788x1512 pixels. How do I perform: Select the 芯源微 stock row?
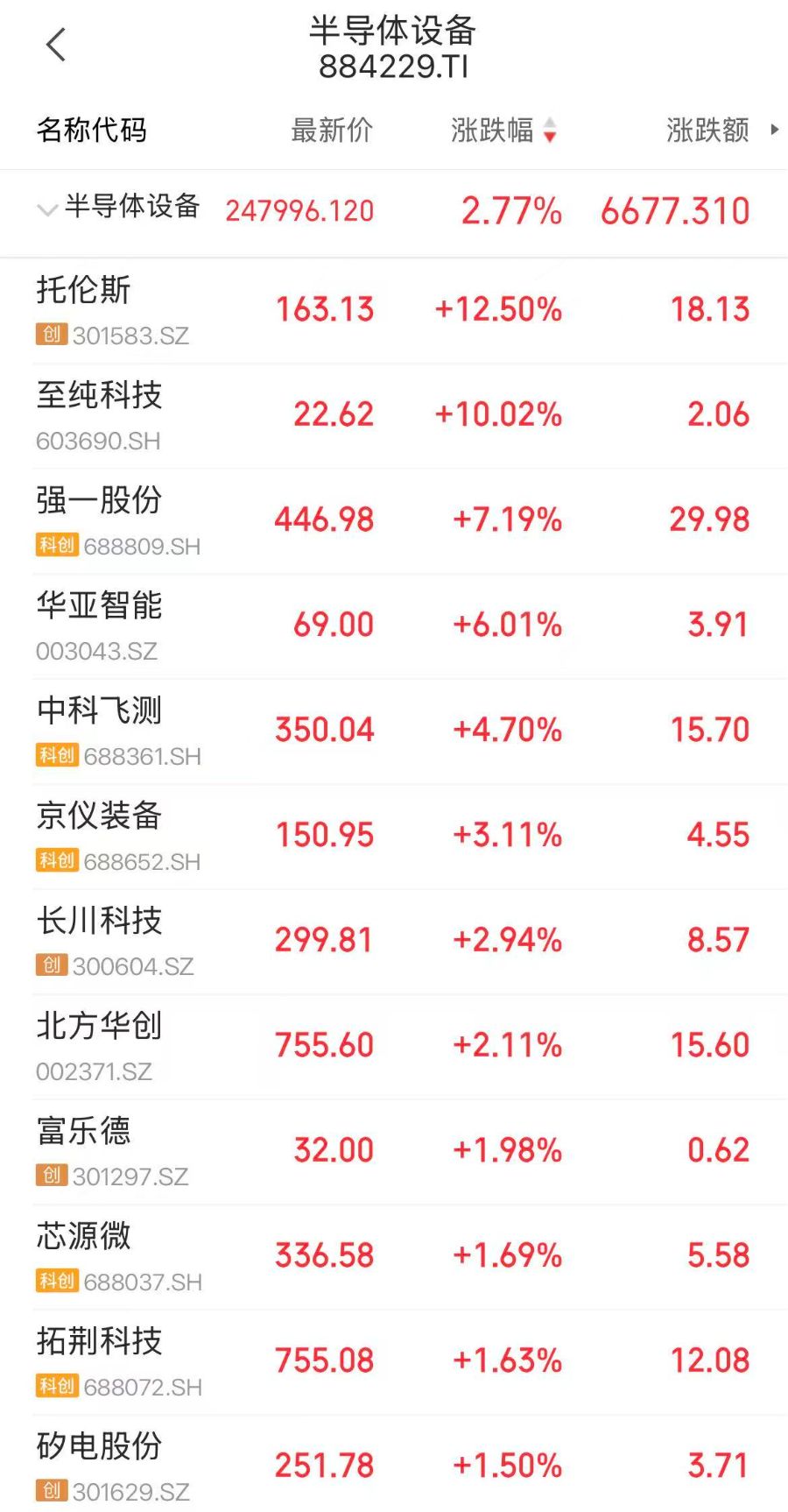tap(394, 1257)
